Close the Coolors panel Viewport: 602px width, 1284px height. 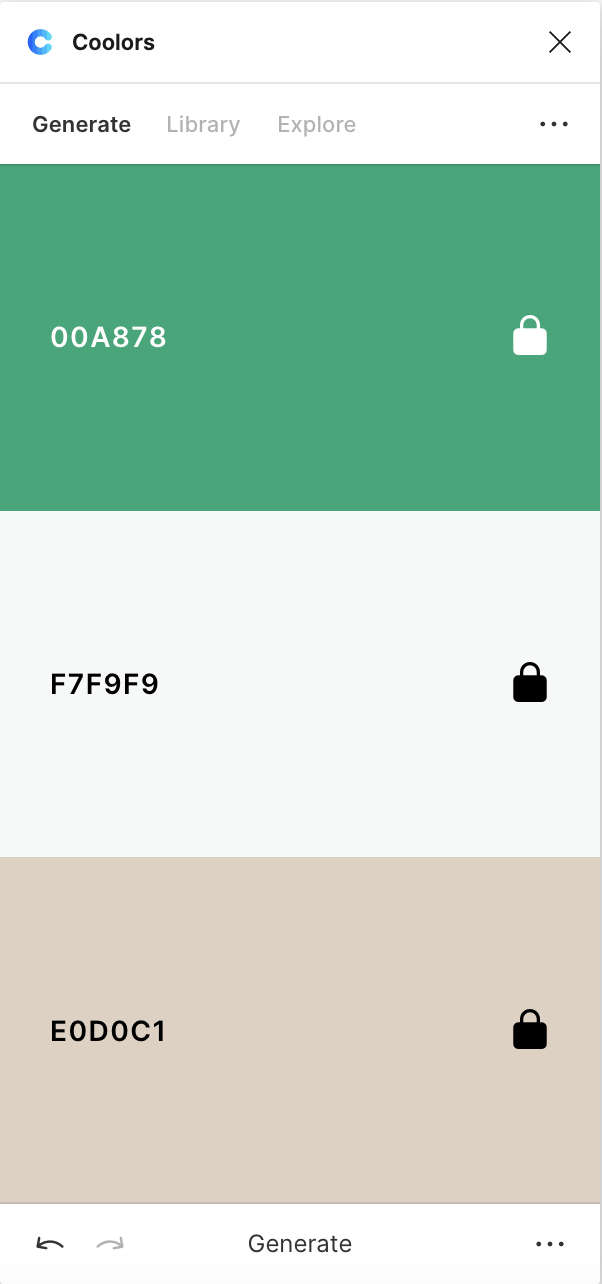[x=559, y=42]
